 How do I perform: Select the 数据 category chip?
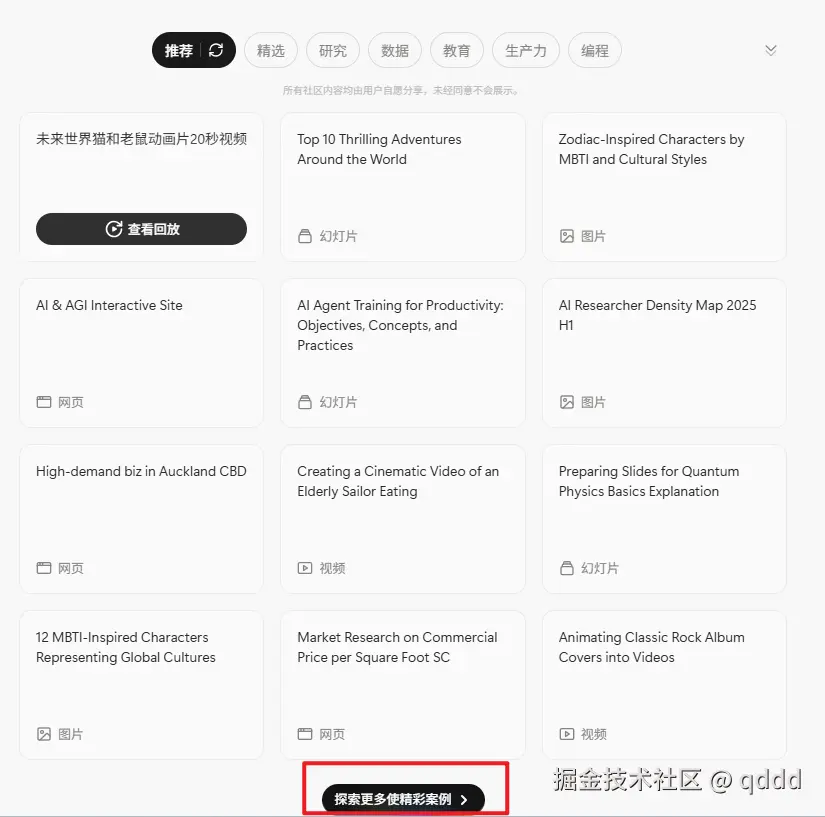click(395, 50)
